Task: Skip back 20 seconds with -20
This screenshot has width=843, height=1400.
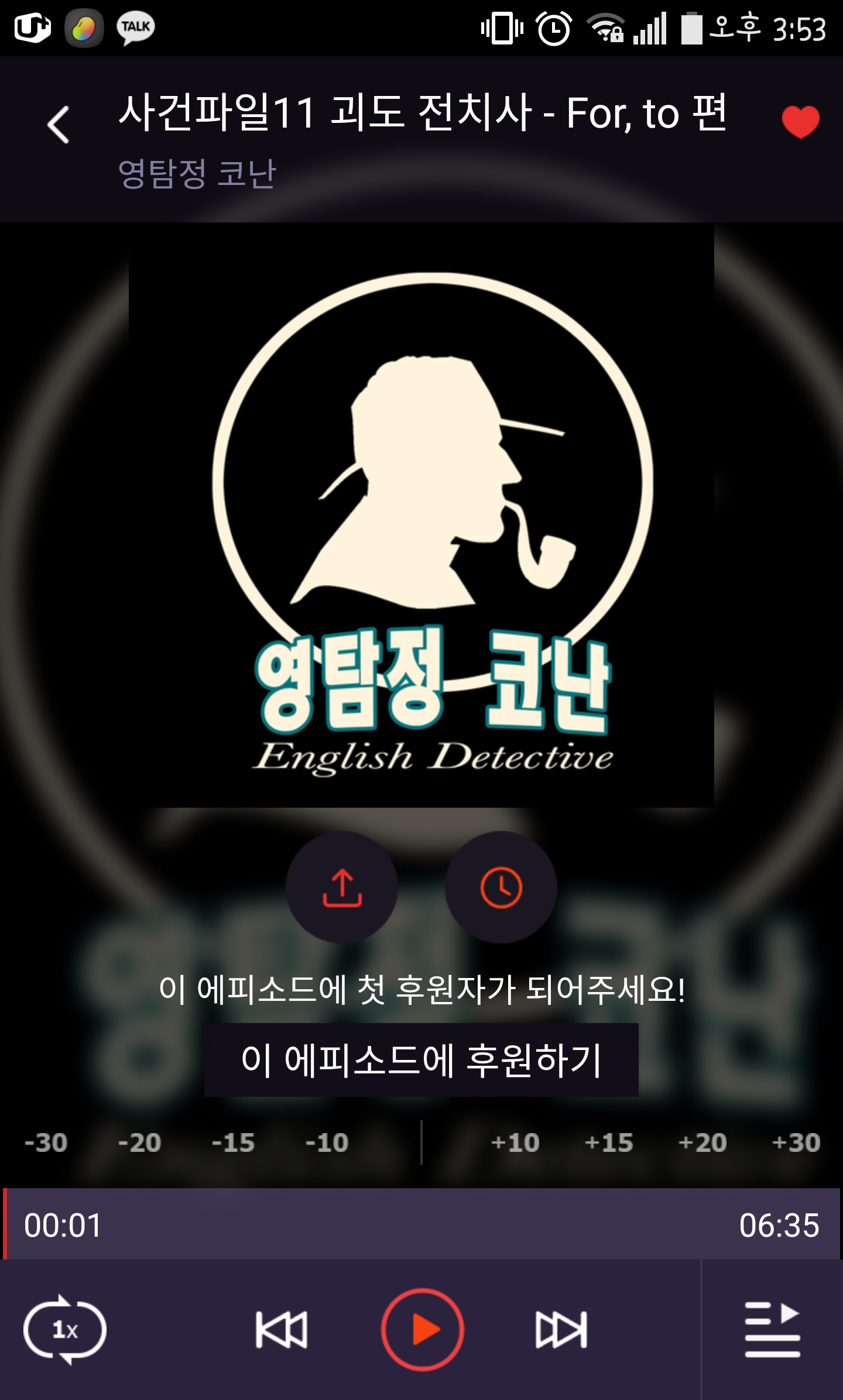Action: (139, 1142)
